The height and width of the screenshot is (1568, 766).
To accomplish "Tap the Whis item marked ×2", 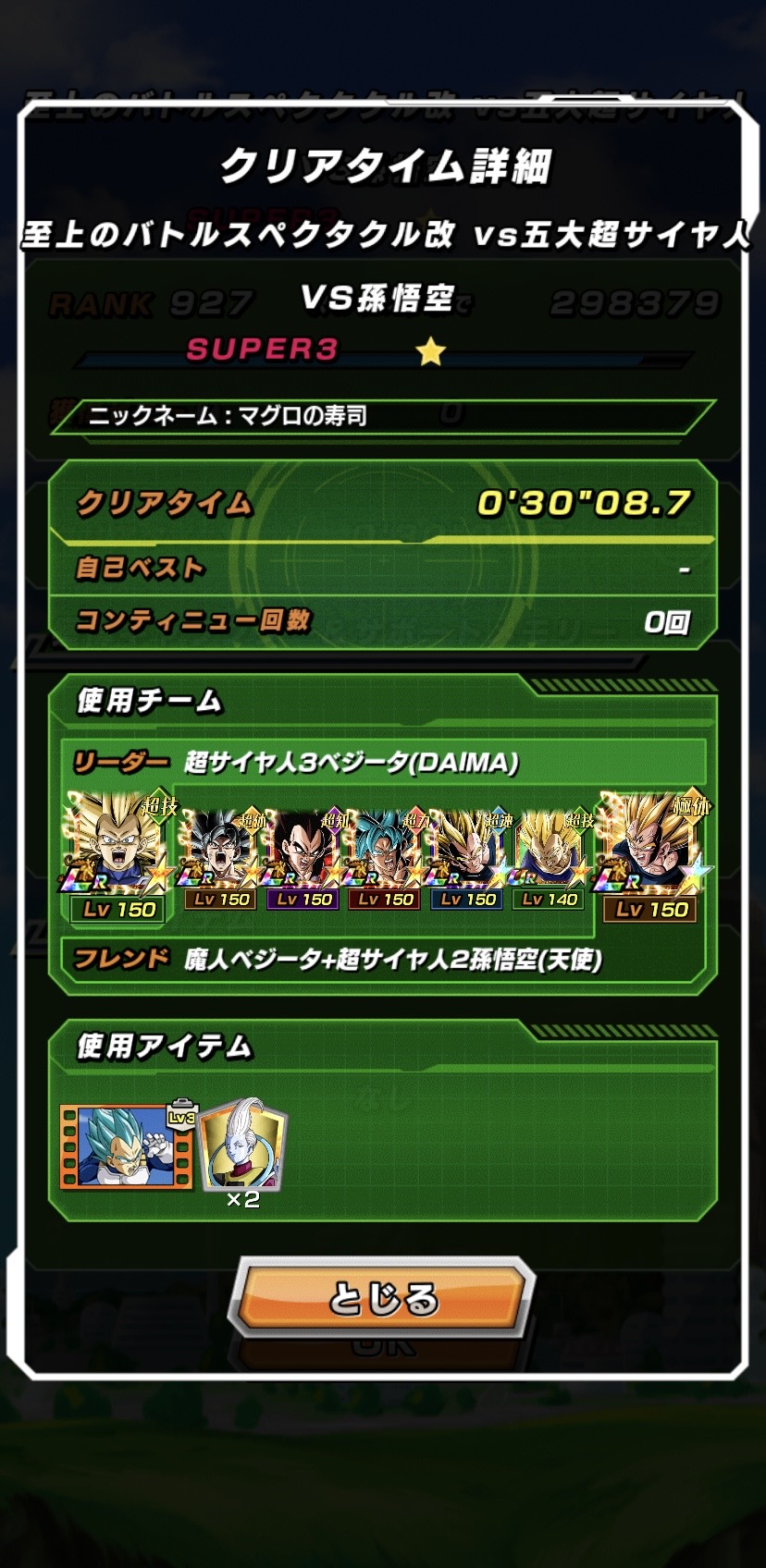I will pos(243,1146).
